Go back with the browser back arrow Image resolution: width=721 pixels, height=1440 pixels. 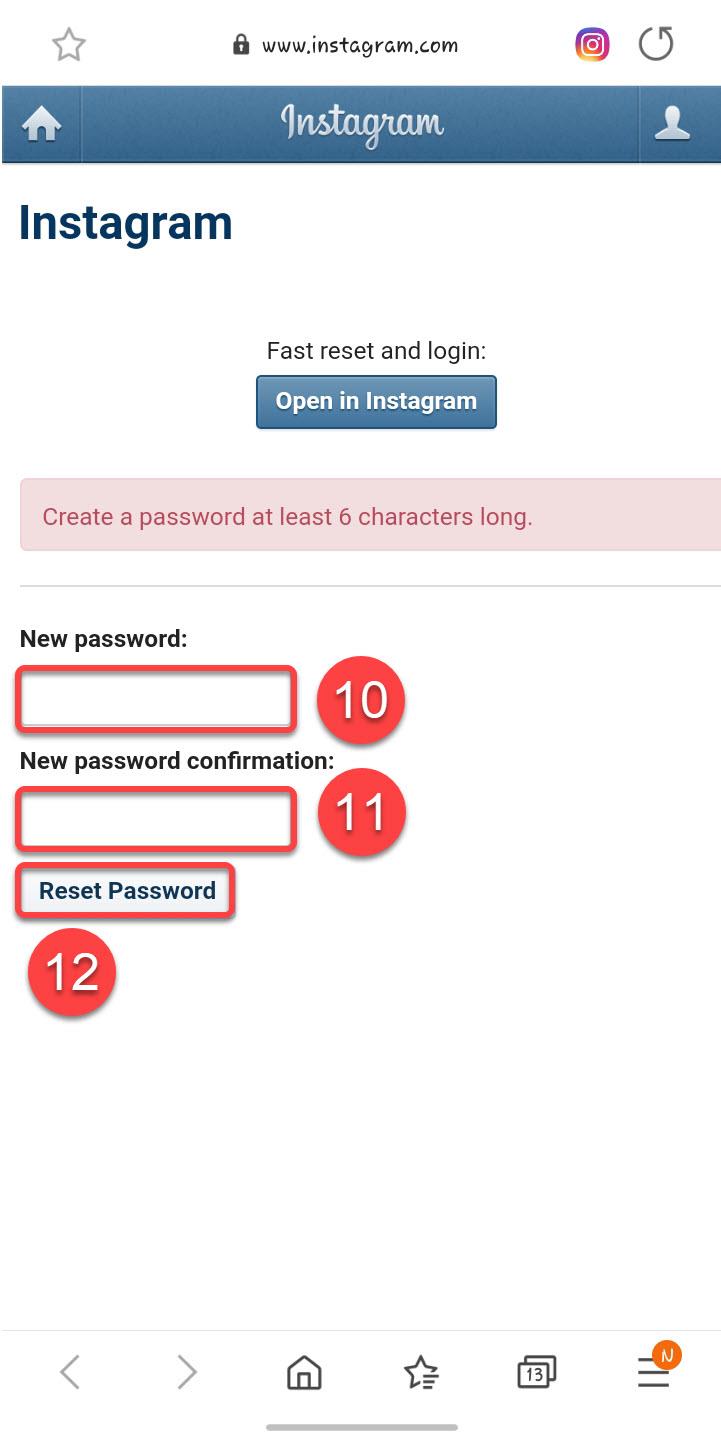[x=69, y=1372]
